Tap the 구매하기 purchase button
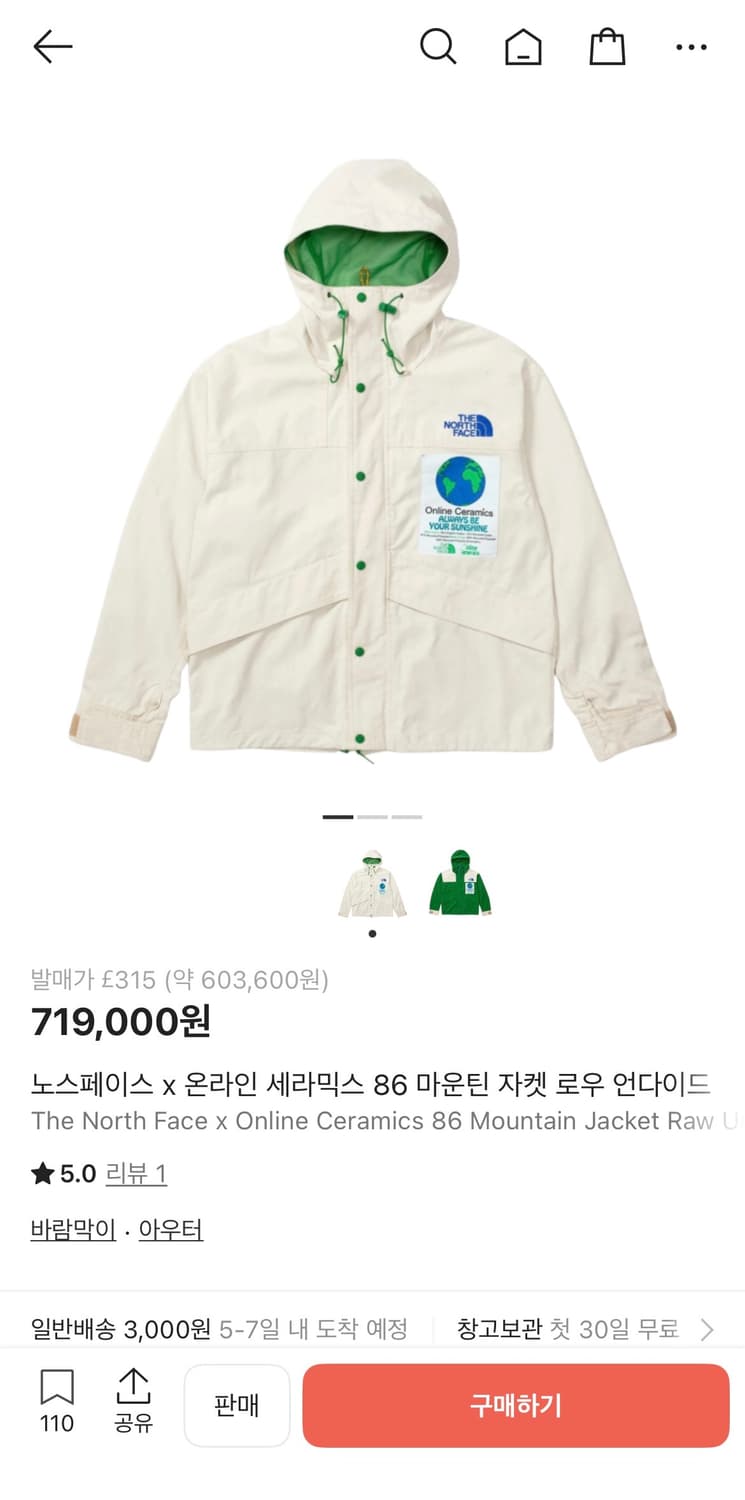The height and width of the screenshot is (1500, 745). tap(516, 1405)
